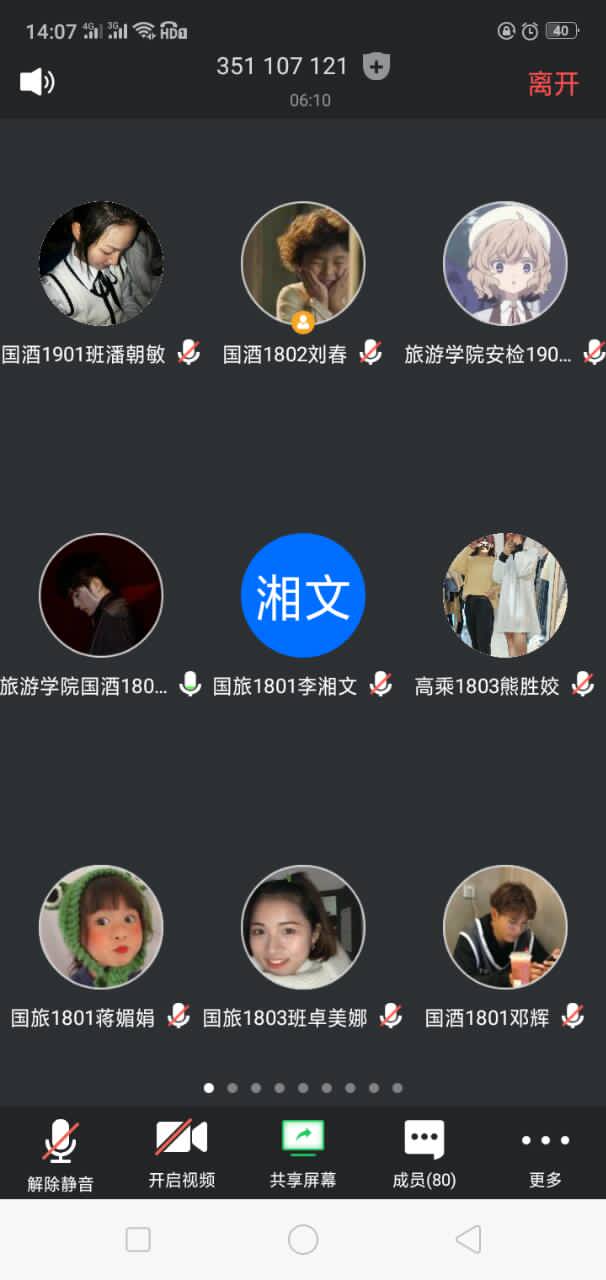Select host participant 国酒1802刘春
The width and height of the screenshot is (606, 1280).
tap(303, 264)
